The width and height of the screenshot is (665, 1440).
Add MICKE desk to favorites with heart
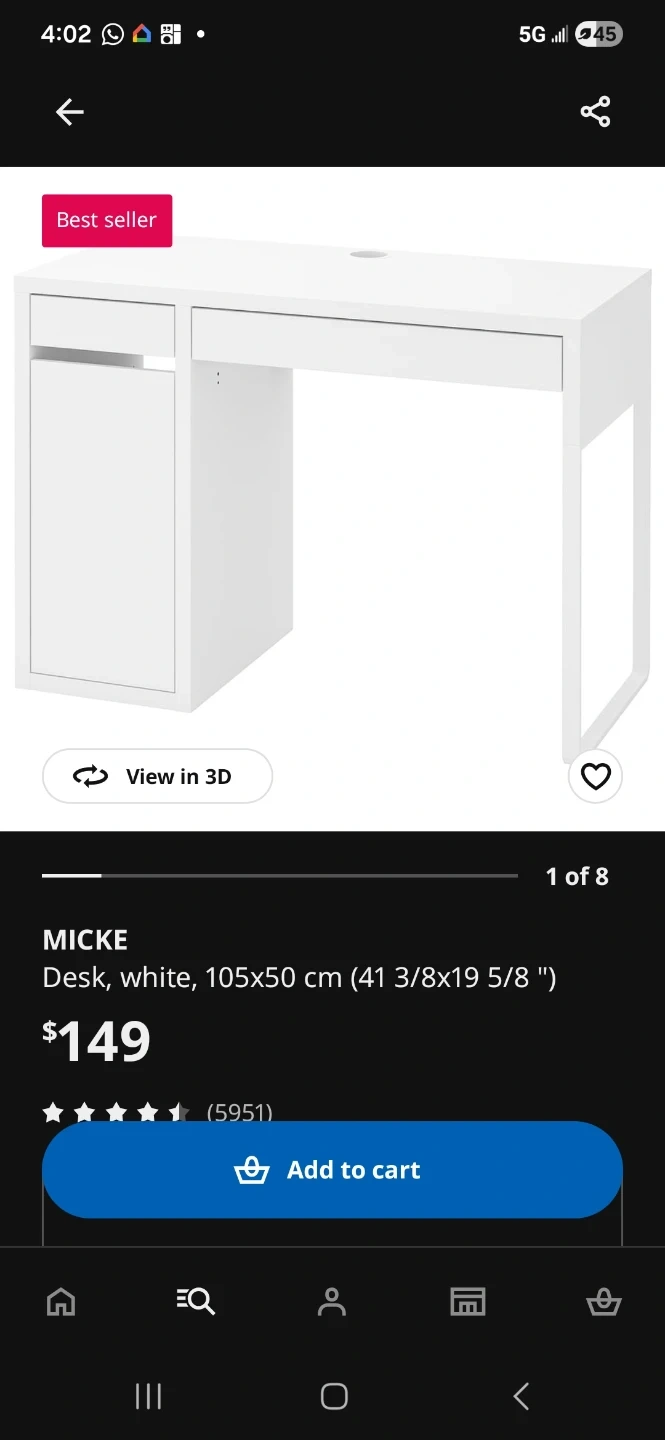click(595, 776)
